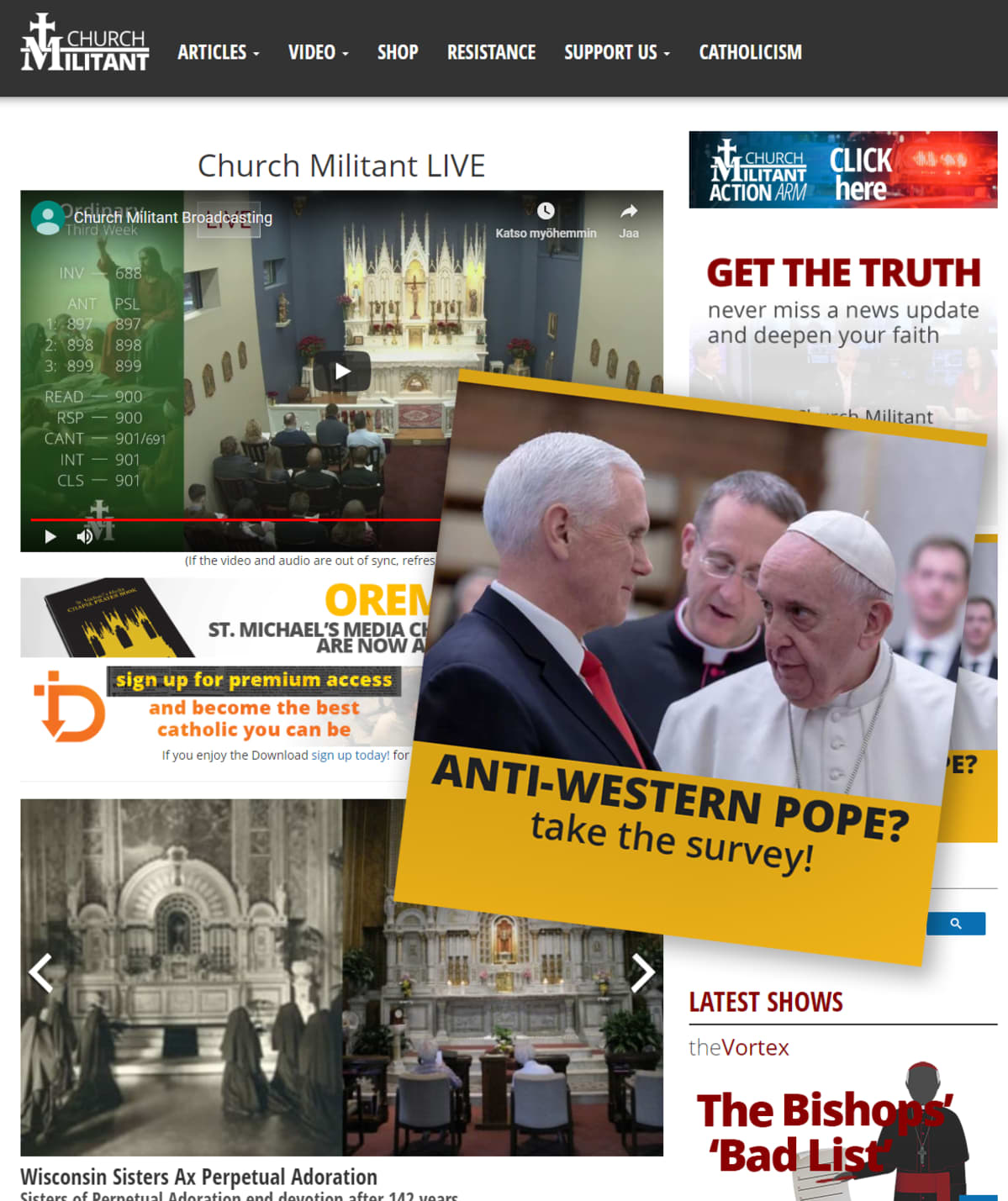Follow the sign up today link
Screen dimensions: 1008x1201
click(x=350, y=755)
